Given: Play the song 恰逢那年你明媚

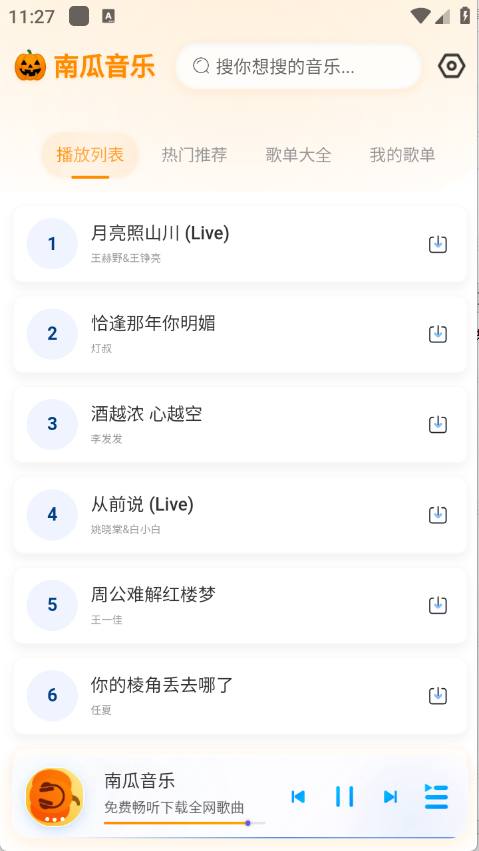Looking at the screenshot, I should 240,334.
